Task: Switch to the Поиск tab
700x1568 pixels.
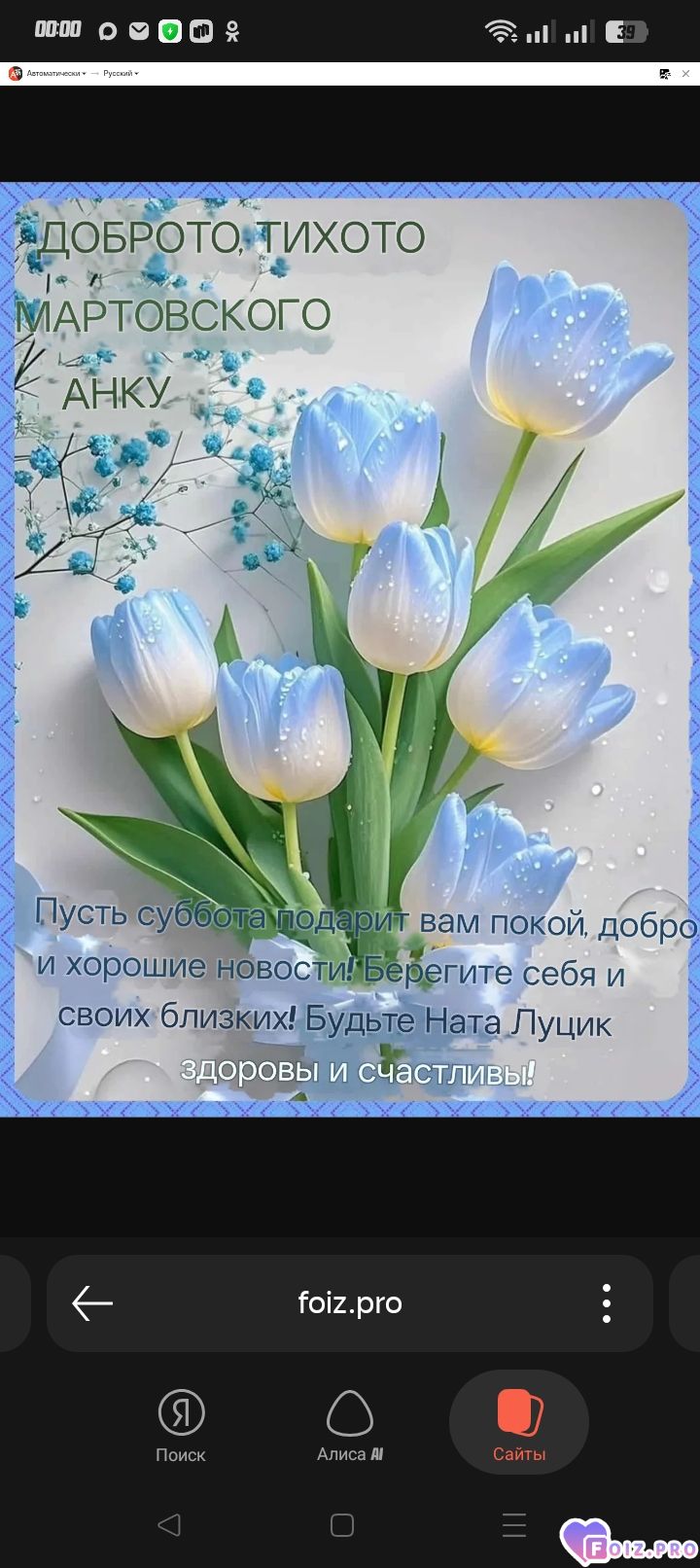Action: (181, 1425)
